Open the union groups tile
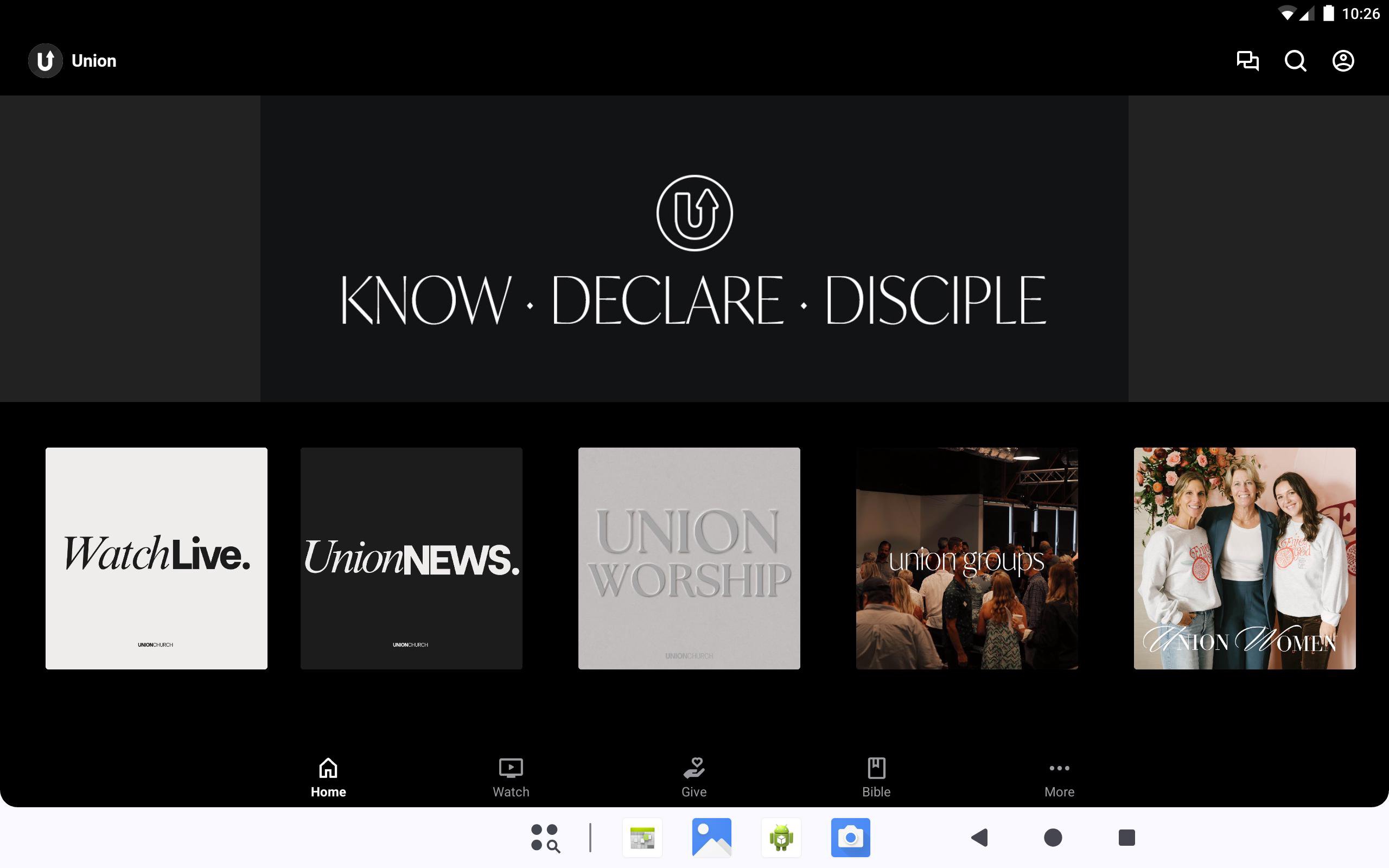This screenshot has width=1389, height=868. [966, 558]
